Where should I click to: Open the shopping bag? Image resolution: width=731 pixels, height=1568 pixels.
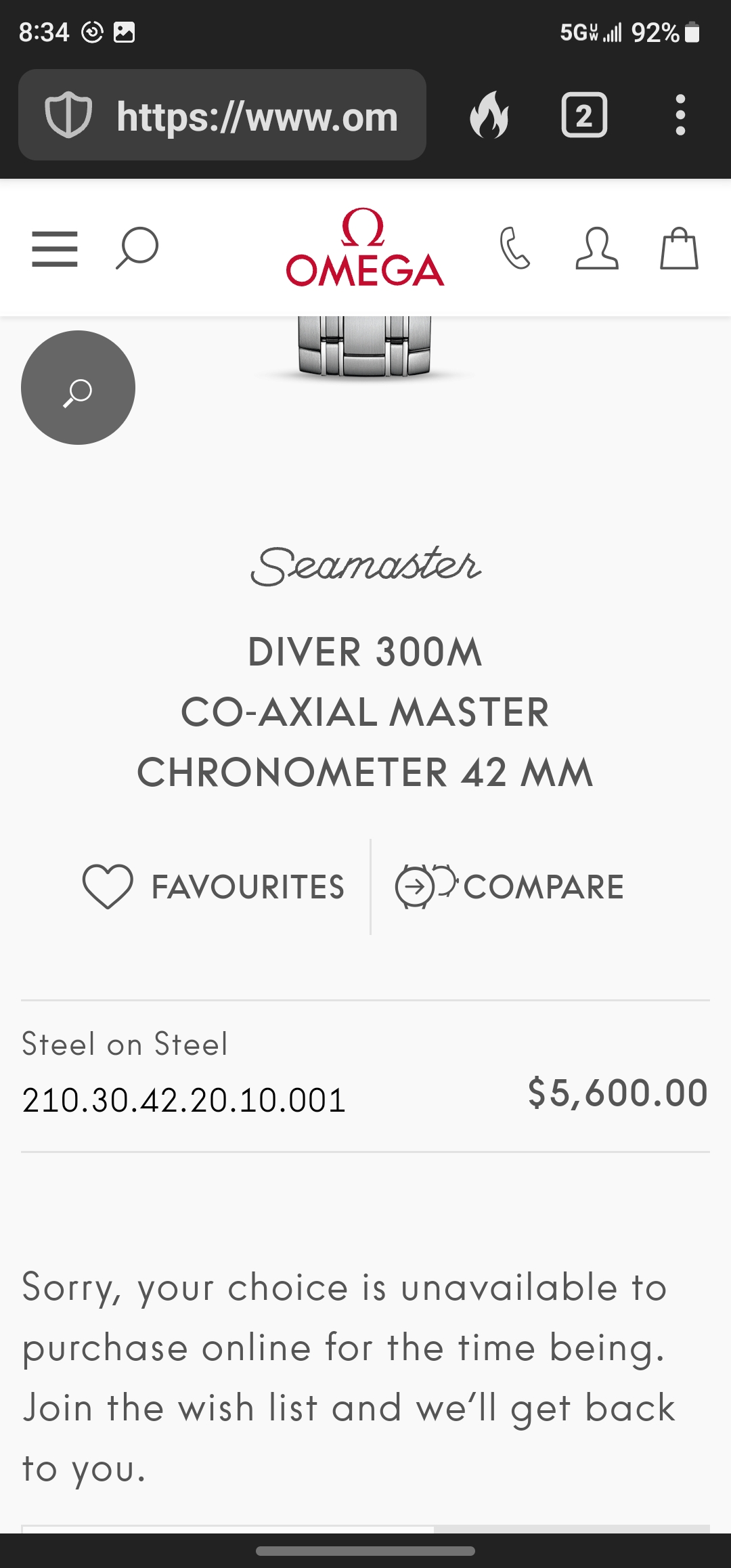(x=679, y=248)
